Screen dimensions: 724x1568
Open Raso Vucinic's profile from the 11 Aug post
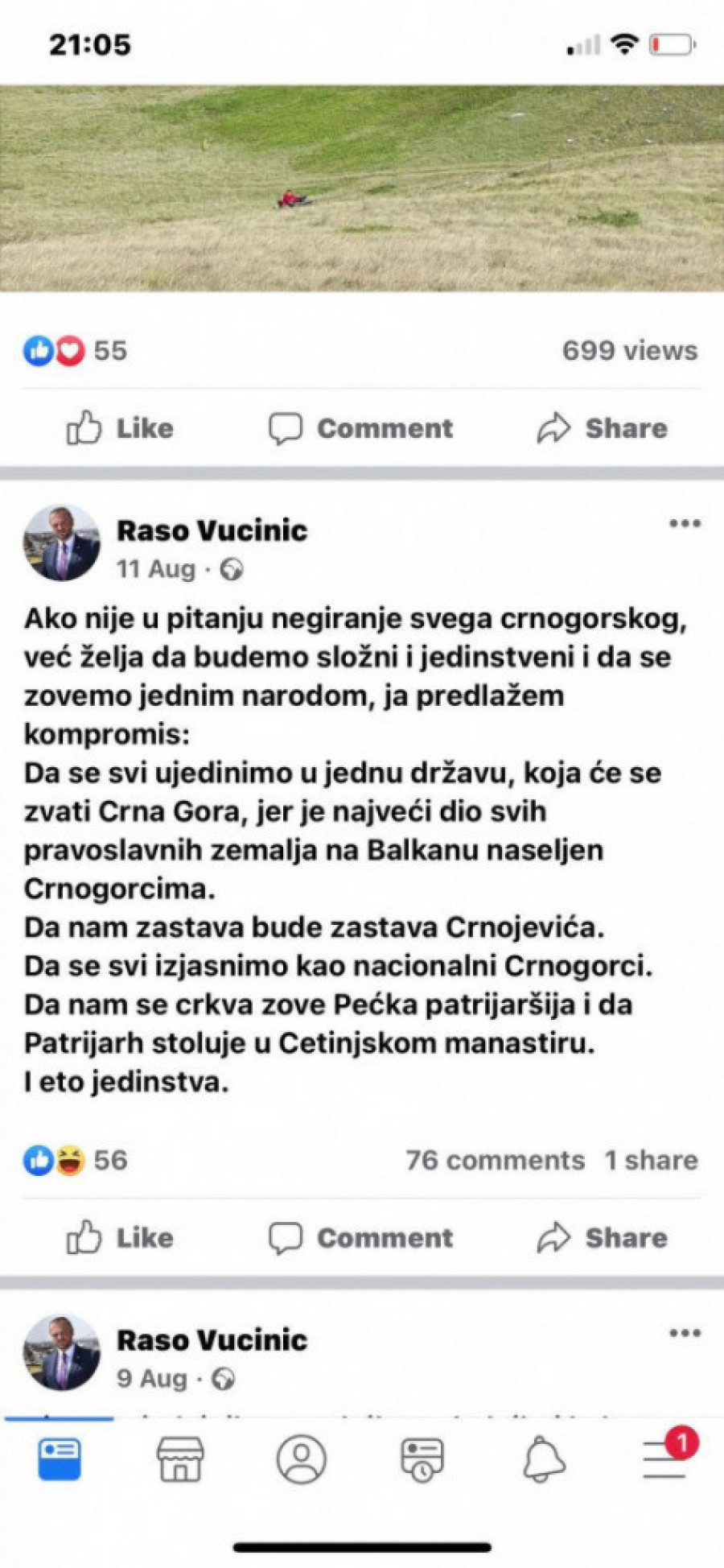click(212, 530)
